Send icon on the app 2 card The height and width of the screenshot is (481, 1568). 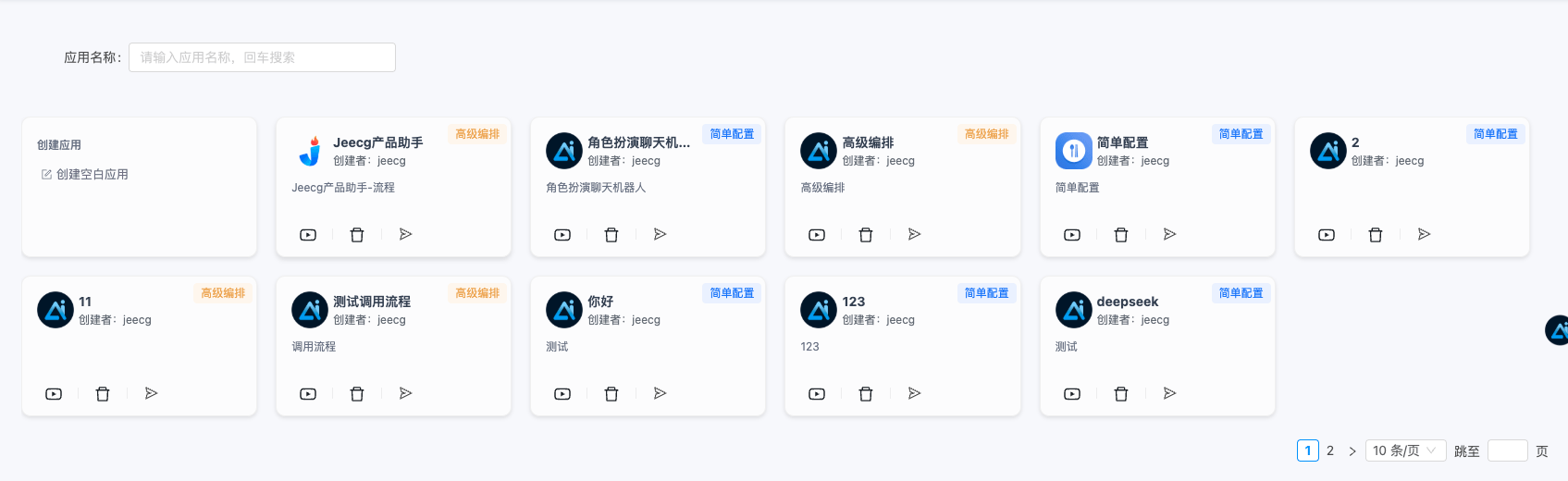[1424, 235]
